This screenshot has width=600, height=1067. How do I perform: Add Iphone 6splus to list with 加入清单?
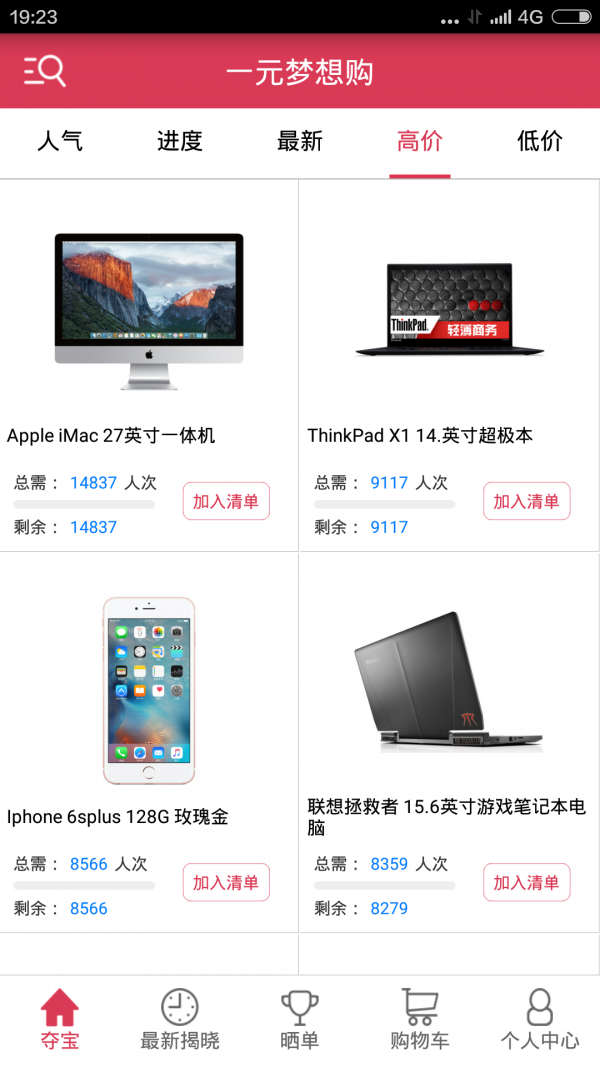226,882
